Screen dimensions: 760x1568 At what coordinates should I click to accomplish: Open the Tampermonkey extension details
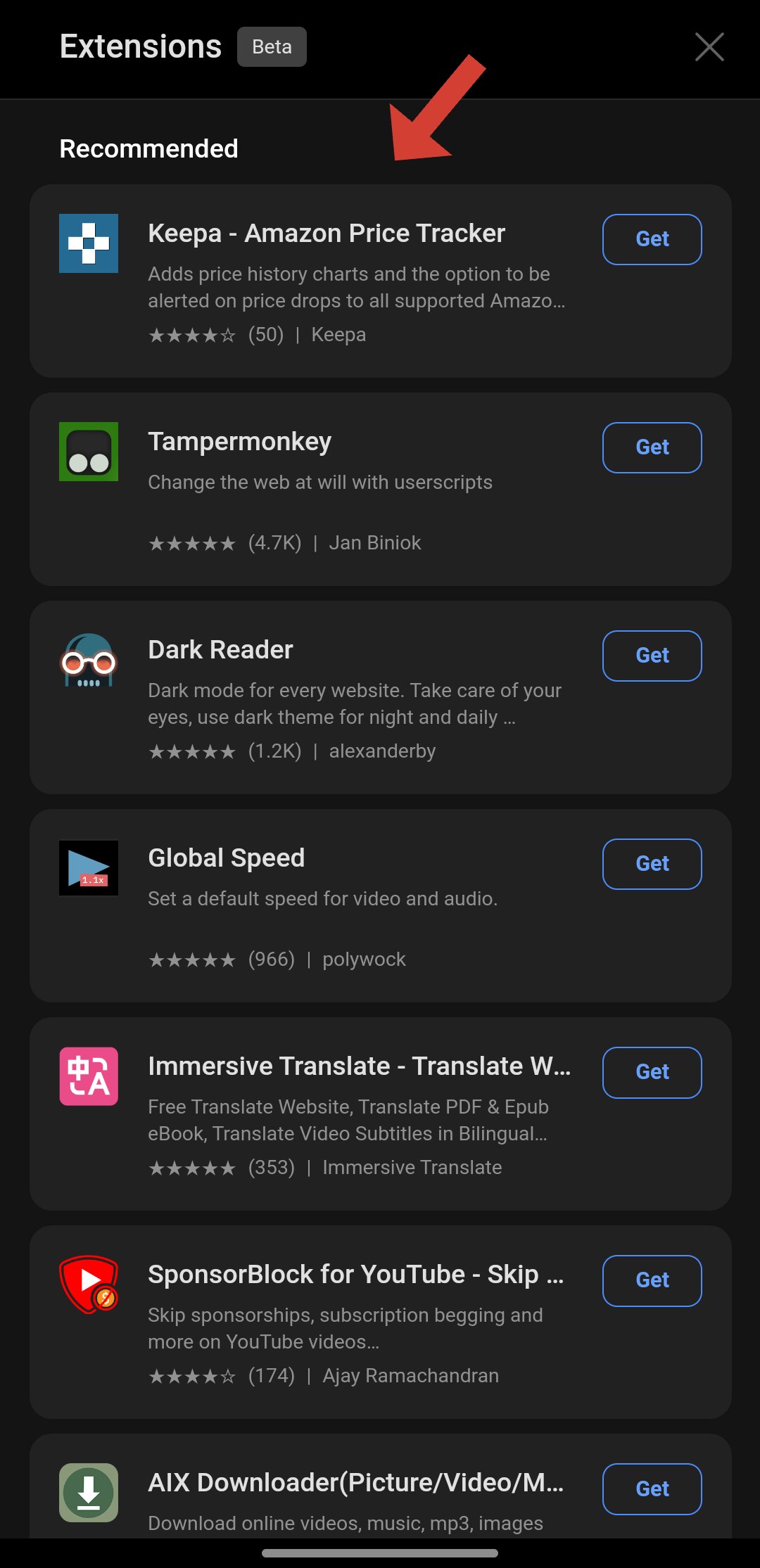tap(239, 442)
